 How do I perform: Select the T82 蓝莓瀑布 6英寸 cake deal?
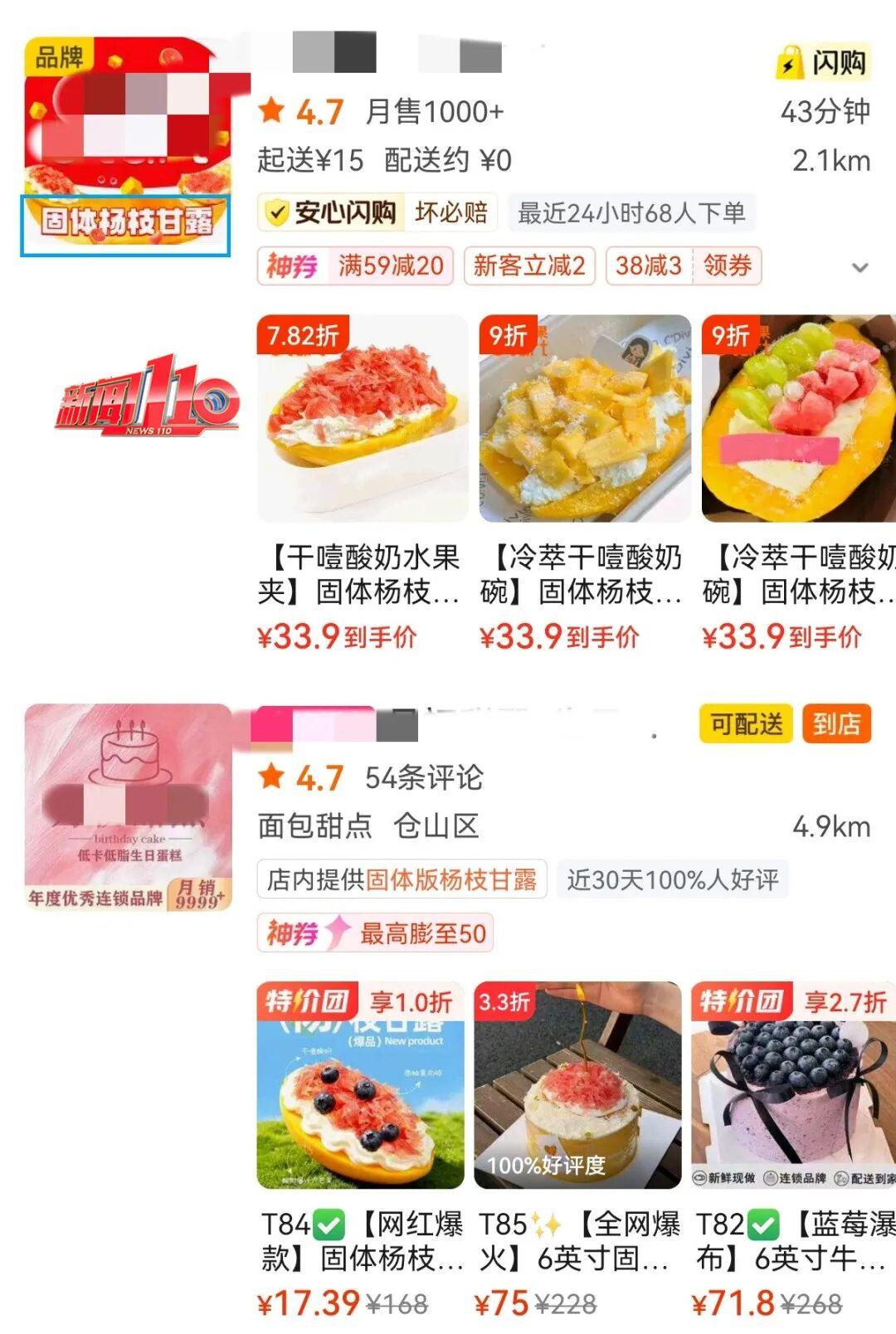[x=793, y=1085]
